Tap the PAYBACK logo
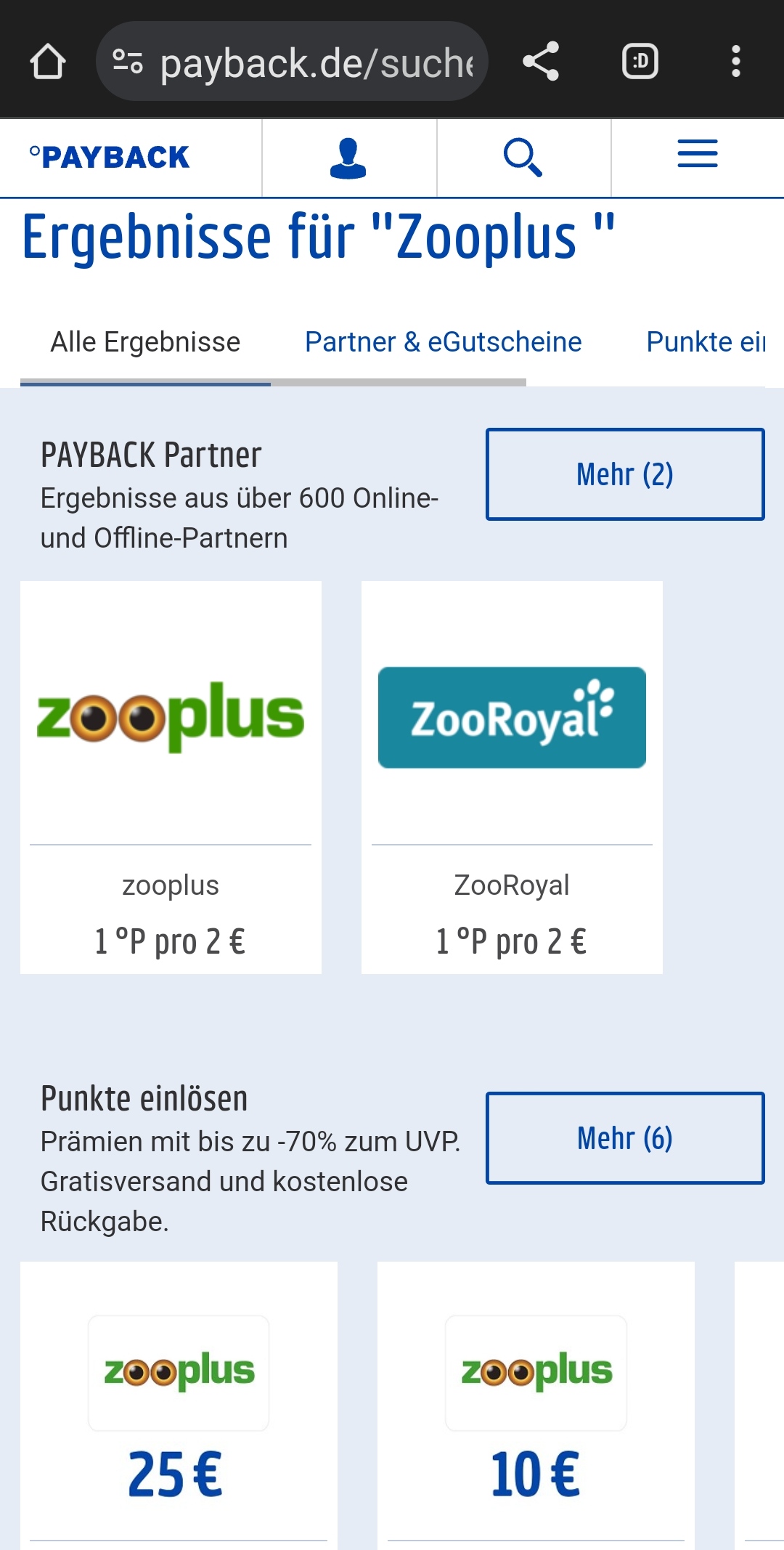 (x=110, y=157)
